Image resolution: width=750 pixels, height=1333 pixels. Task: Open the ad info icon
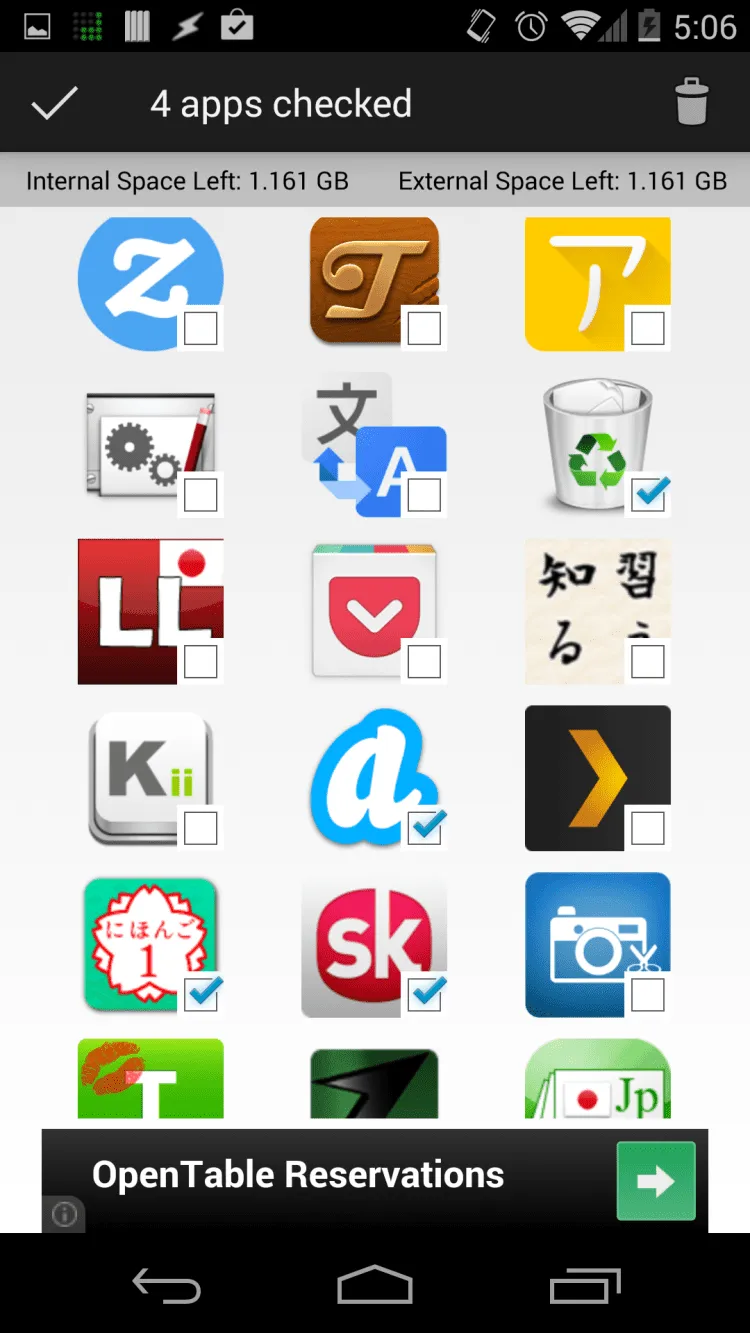pos(64,1215)
